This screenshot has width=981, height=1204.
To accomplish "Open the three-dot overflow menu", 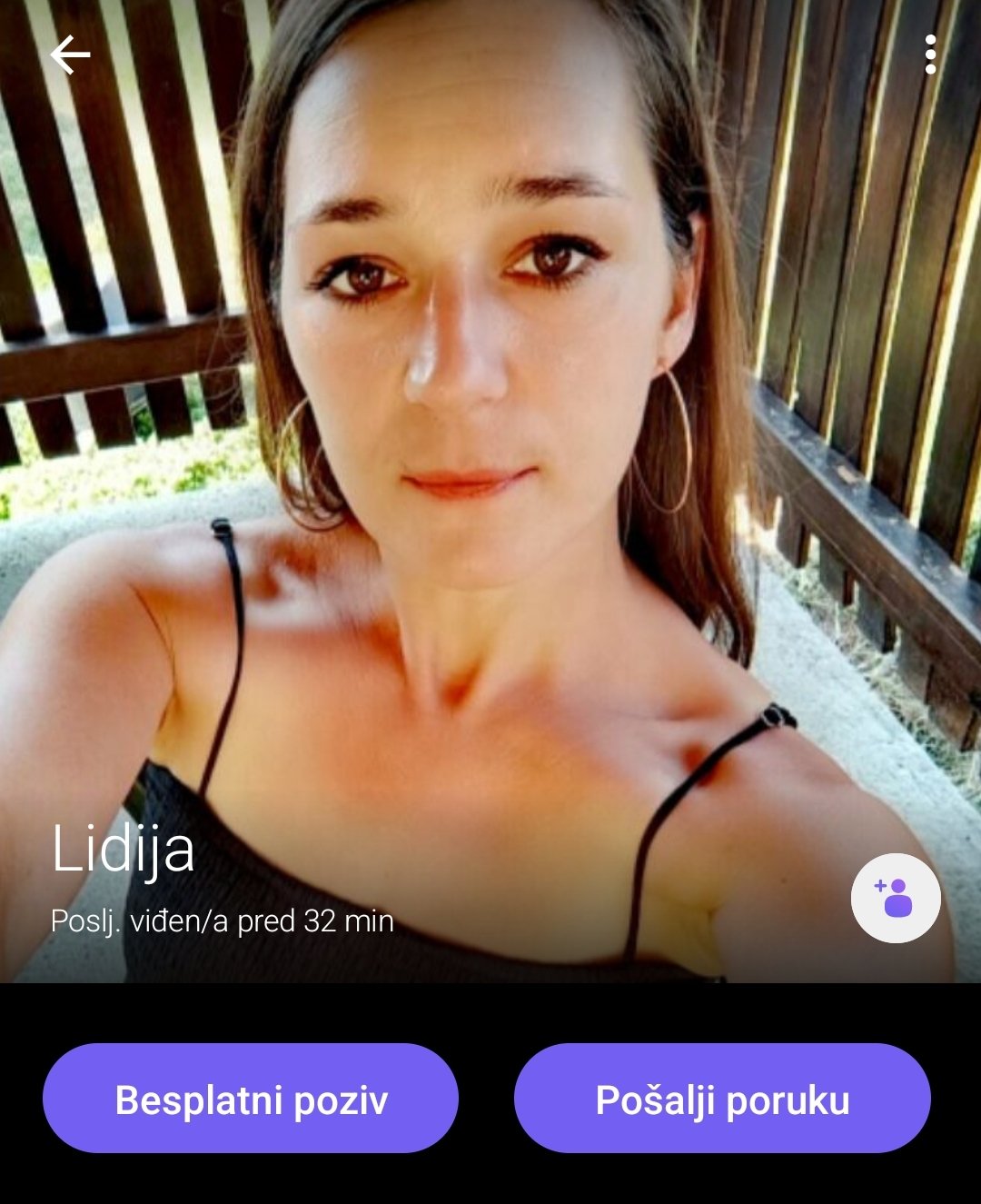I will [930, 55].
